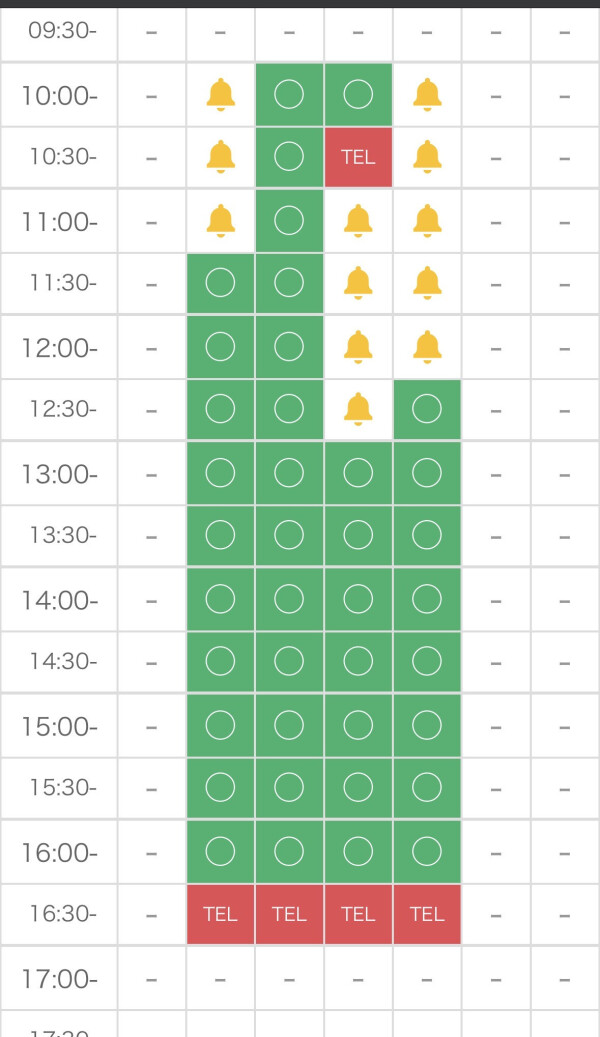
Task: Tap the waitlist bell at 12:30
Action: pos(358,409)
